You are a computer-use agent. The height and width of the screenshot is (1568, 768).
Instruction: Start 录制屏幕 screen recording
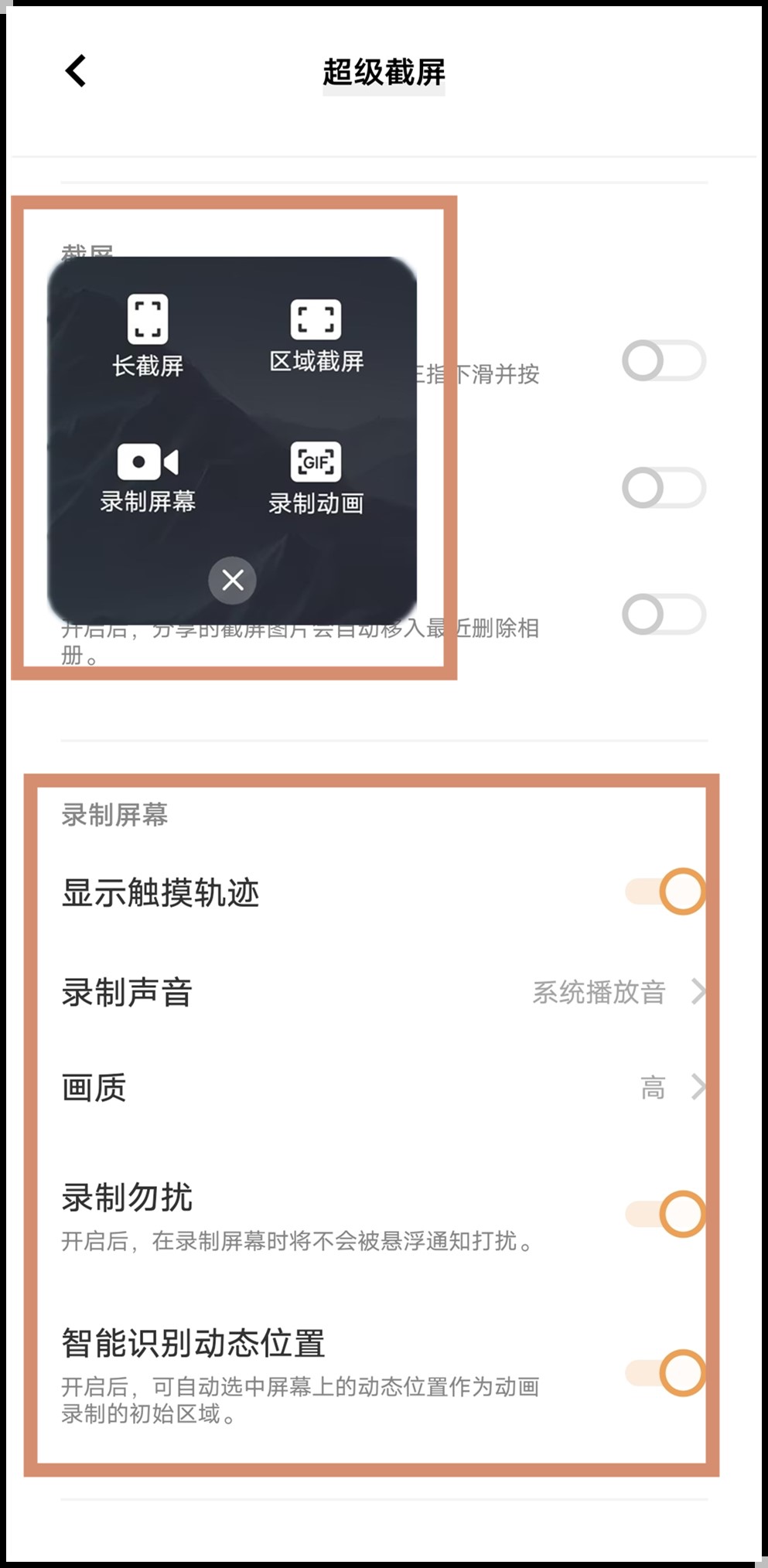point(148,478)
